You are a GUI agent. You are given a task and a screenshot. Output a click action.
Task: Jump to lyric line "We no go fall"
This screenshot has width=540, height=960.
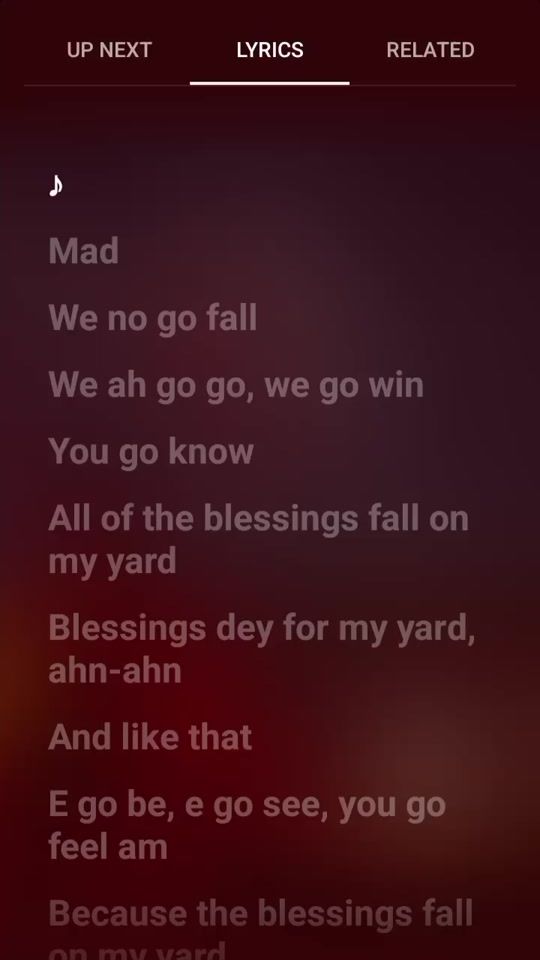click(x=152, y=318)
